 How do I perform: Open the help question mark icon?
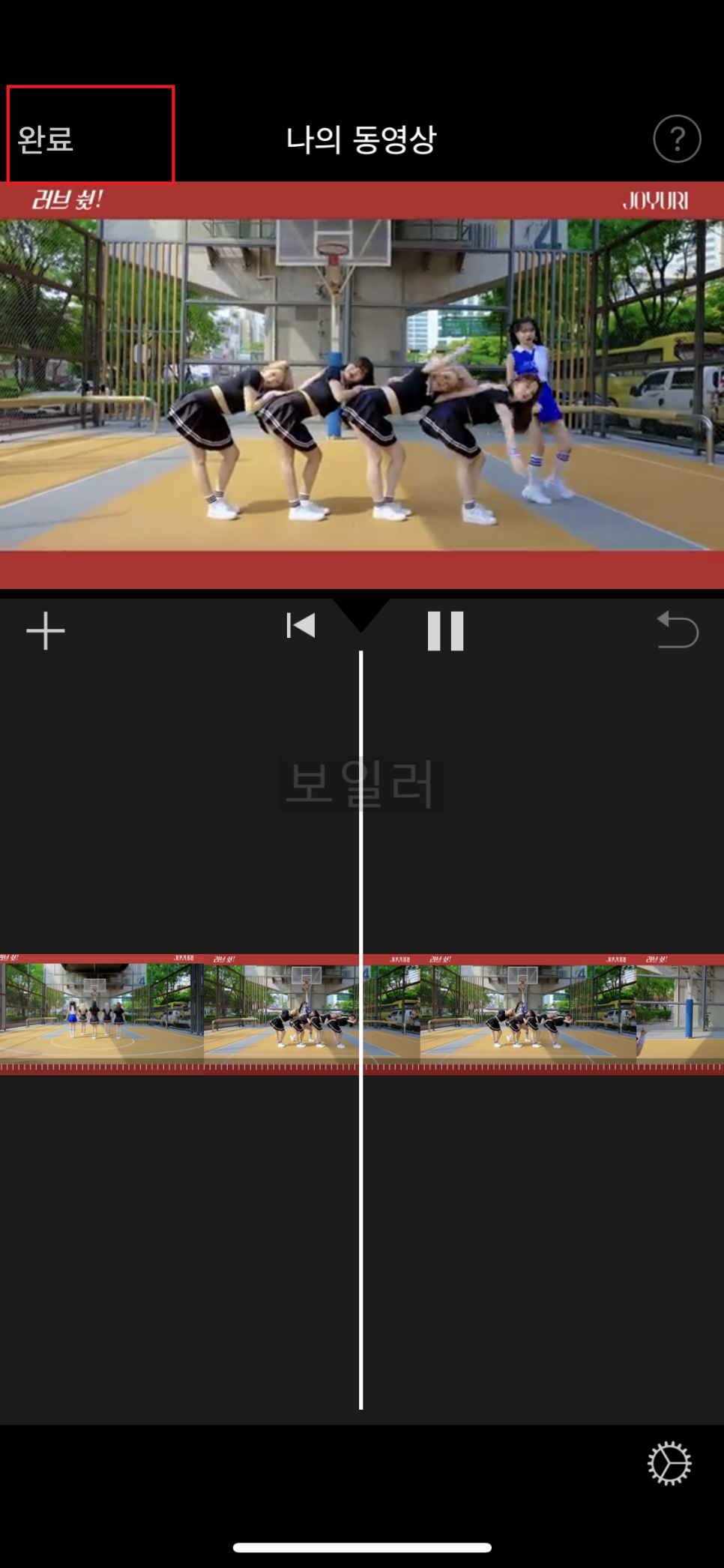677,139
